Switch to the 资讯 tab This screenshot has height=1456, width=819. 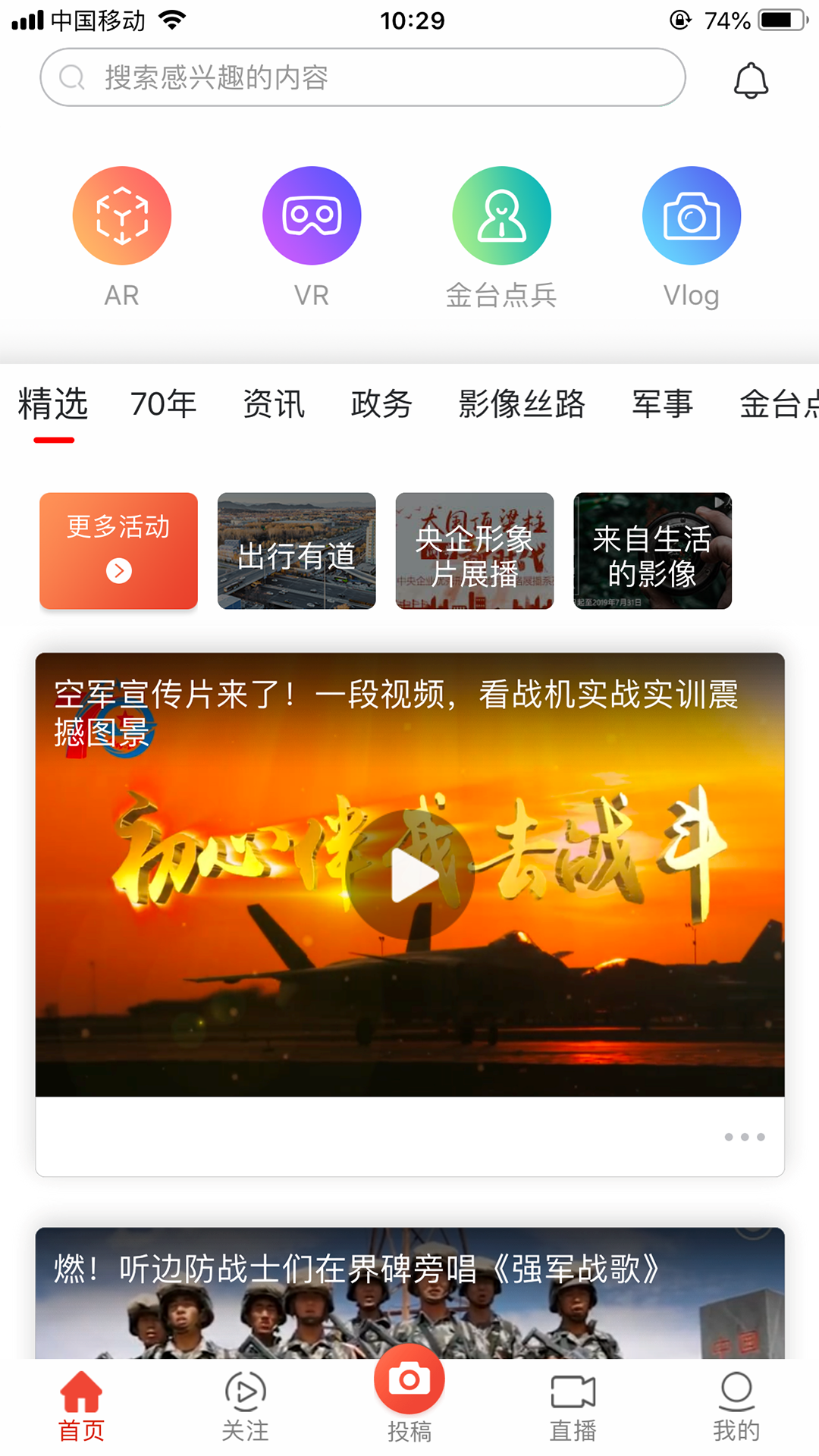[274, 404]
